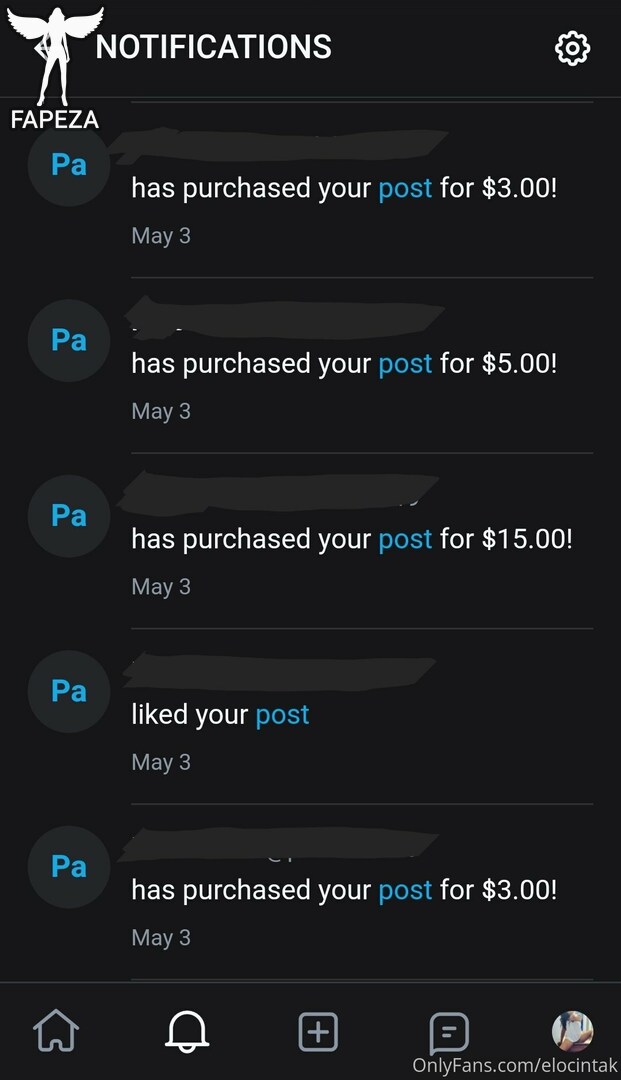The width and height of the screenshot is (621, 1080).
Task: Open notification settings gear
Action: [572, 48]
